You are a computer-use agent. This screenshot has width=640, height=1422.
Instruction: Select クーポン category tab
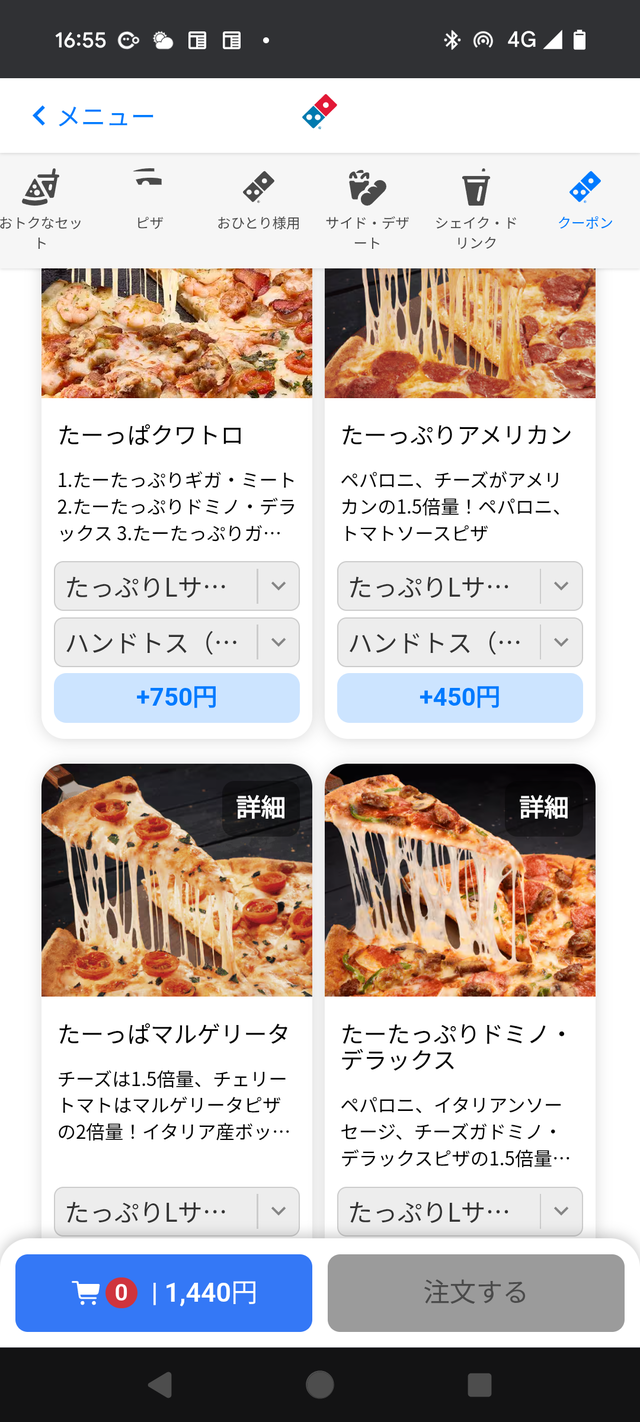pyautogui.click(x=585, y=199)
